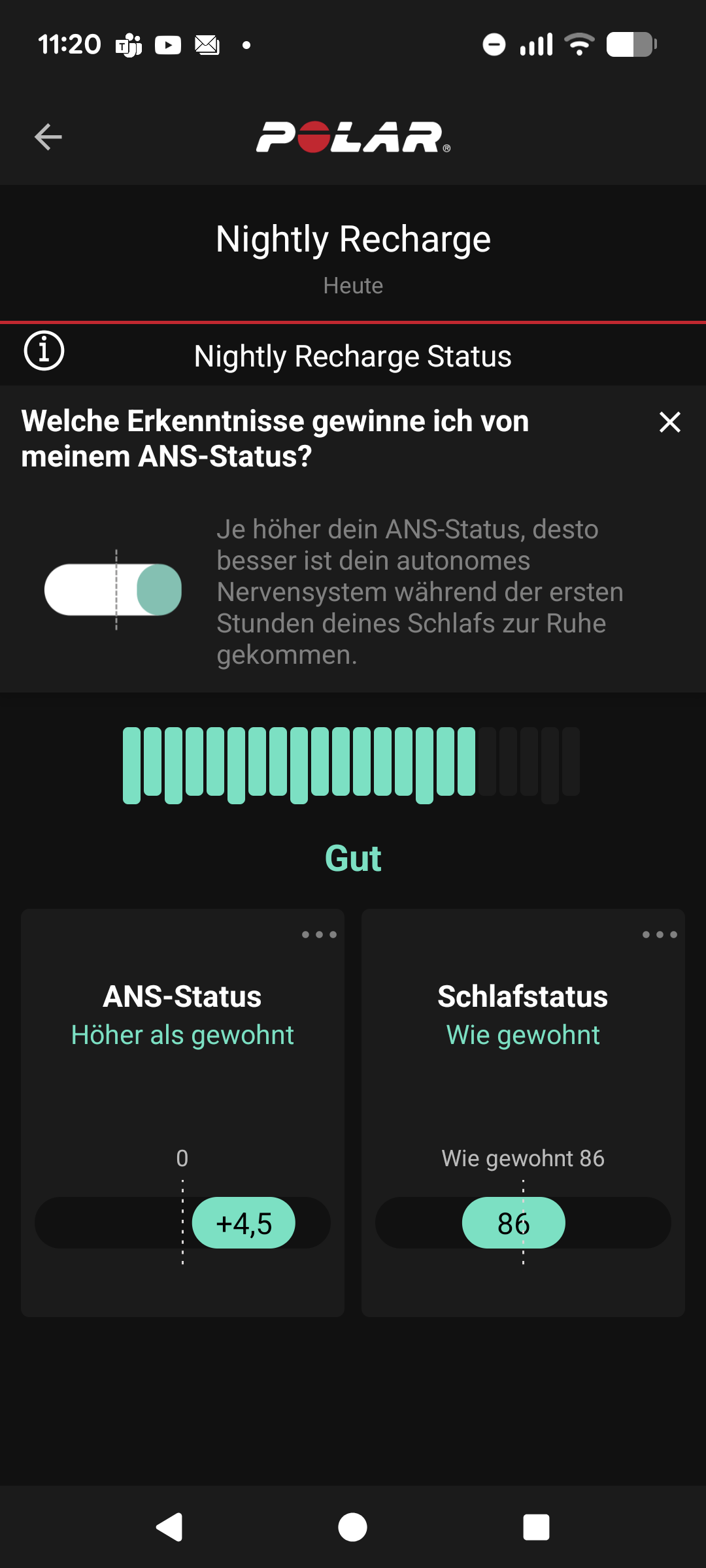
Task: Go back using the top arrow
Action: 48,137
